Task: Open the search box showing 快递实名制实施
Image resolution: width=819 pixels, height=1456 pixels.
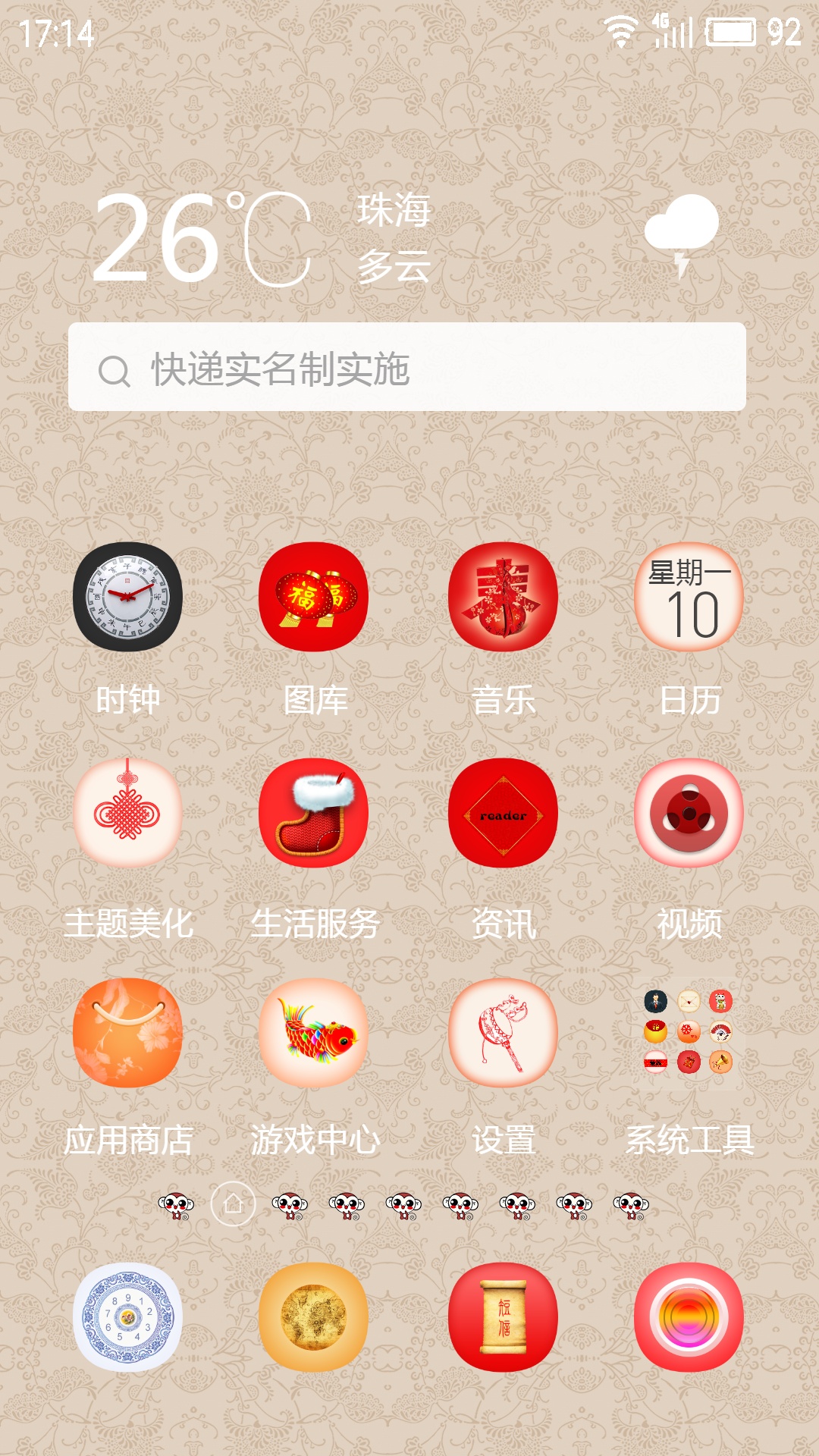Action: 407,367
